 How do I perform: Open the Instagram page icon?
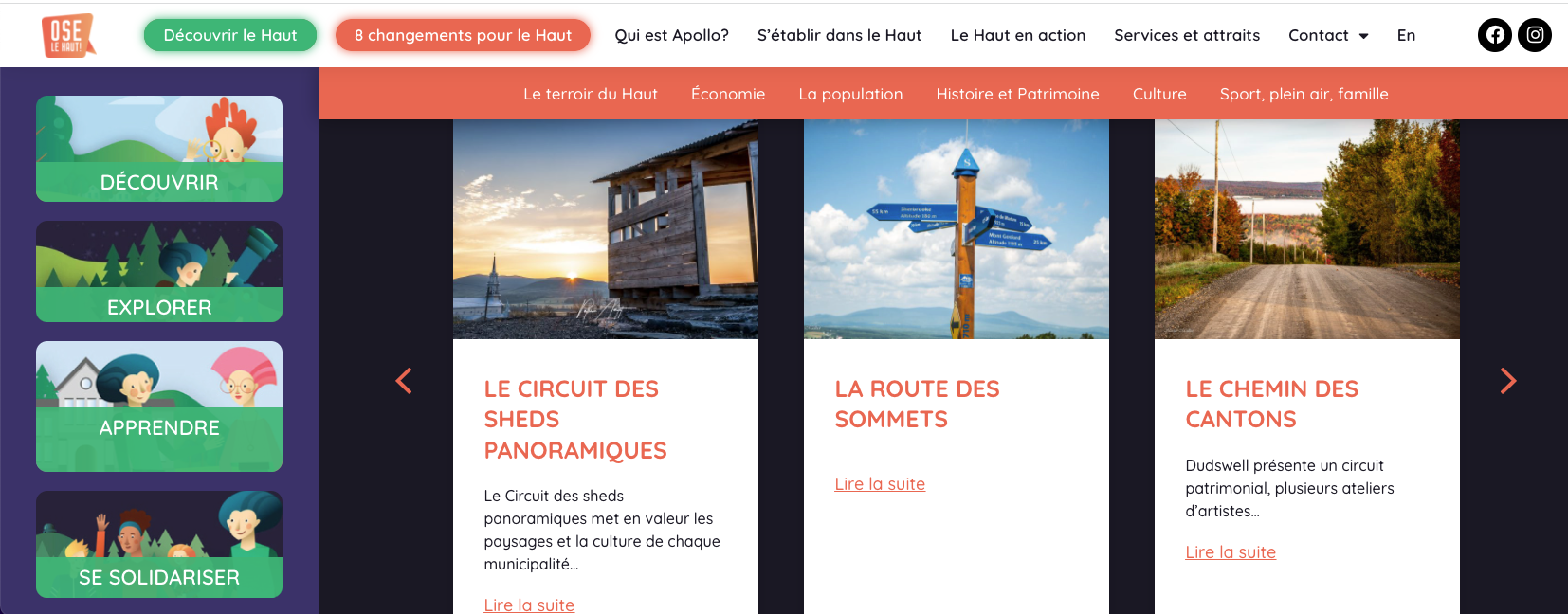pos(1535,35)
